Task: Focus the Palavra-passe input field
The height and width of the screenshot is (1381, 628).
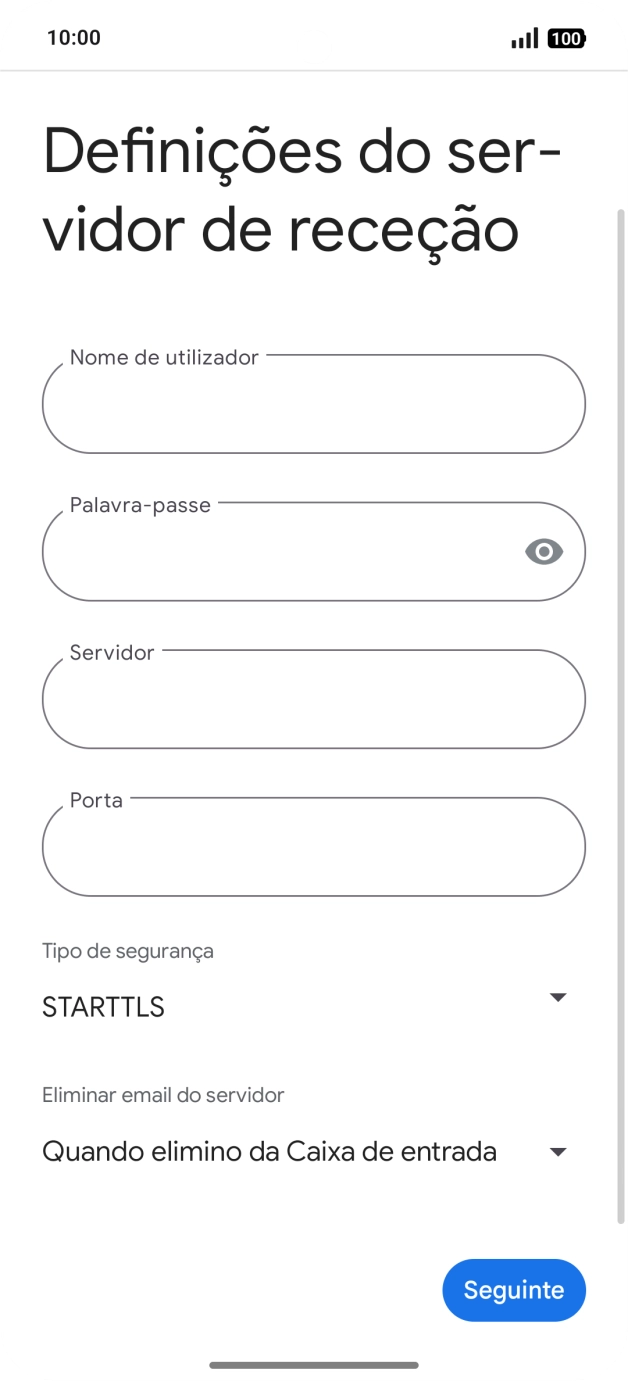Action: click(280, 552)
